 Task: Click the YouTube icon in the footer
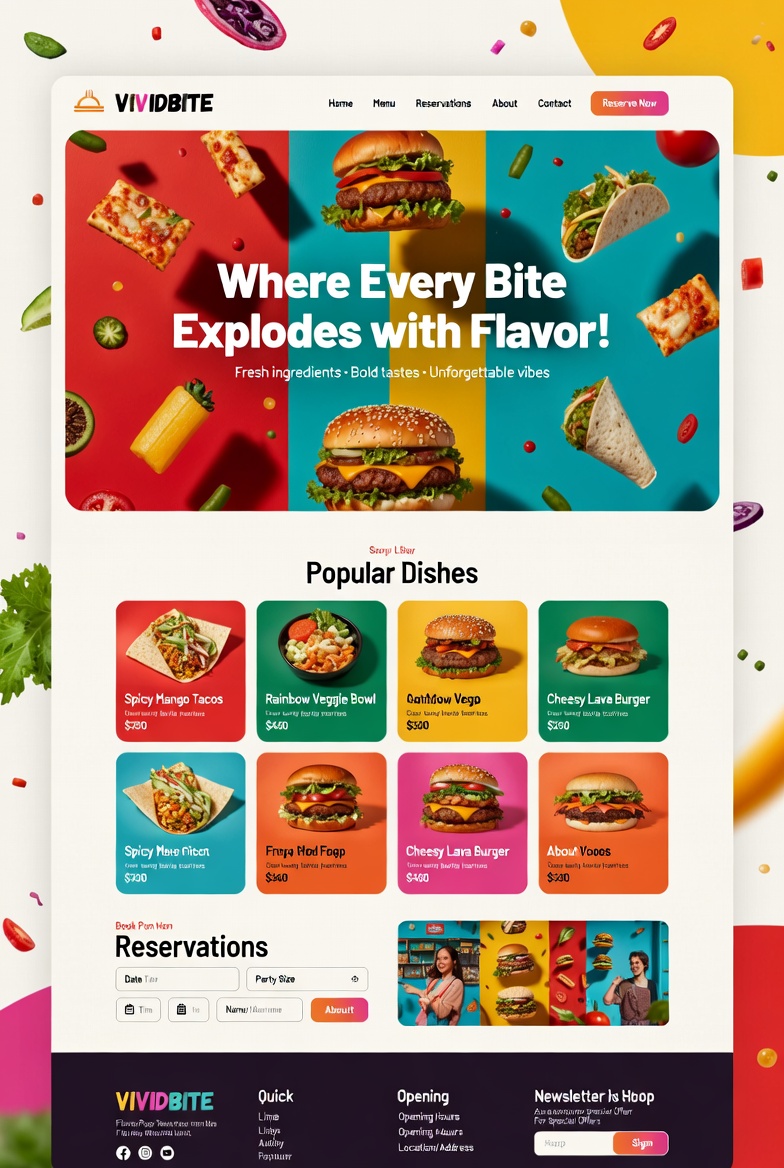tap(165, 1152)
